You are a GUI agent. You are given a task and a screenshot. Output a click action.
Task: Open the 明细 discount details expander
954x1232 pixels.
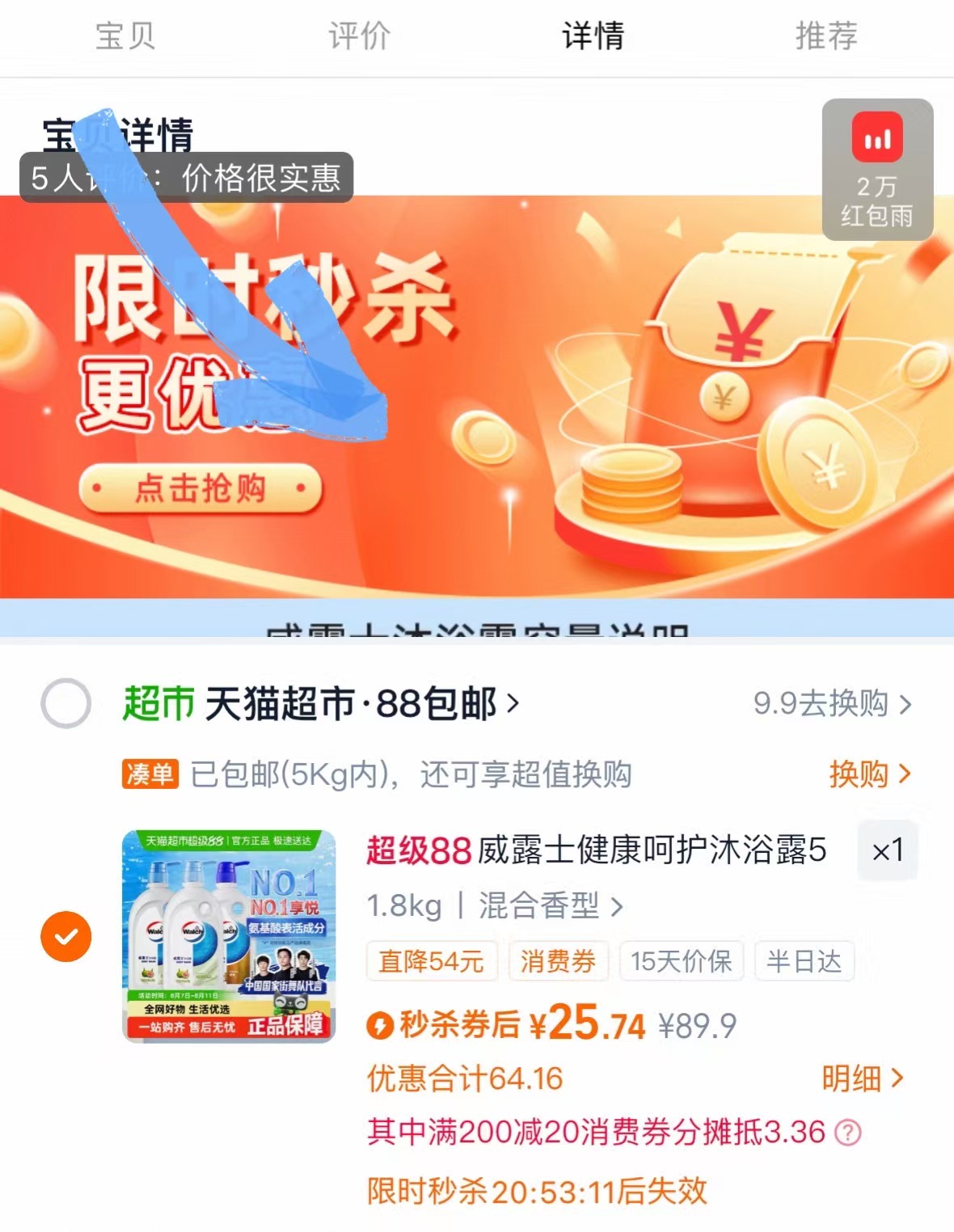[x=864, y=1078]
